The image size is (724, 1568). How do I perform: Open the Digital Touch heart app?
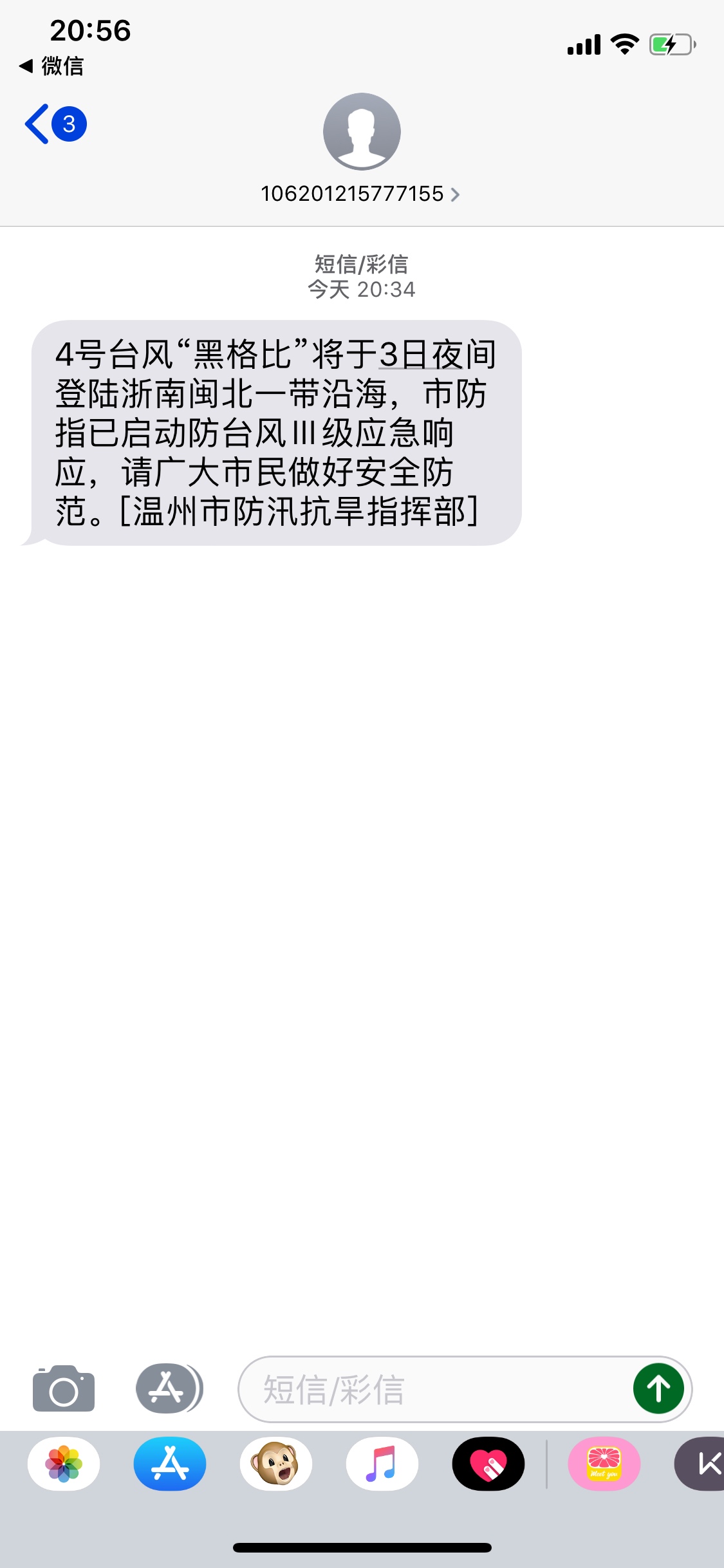488,1464
